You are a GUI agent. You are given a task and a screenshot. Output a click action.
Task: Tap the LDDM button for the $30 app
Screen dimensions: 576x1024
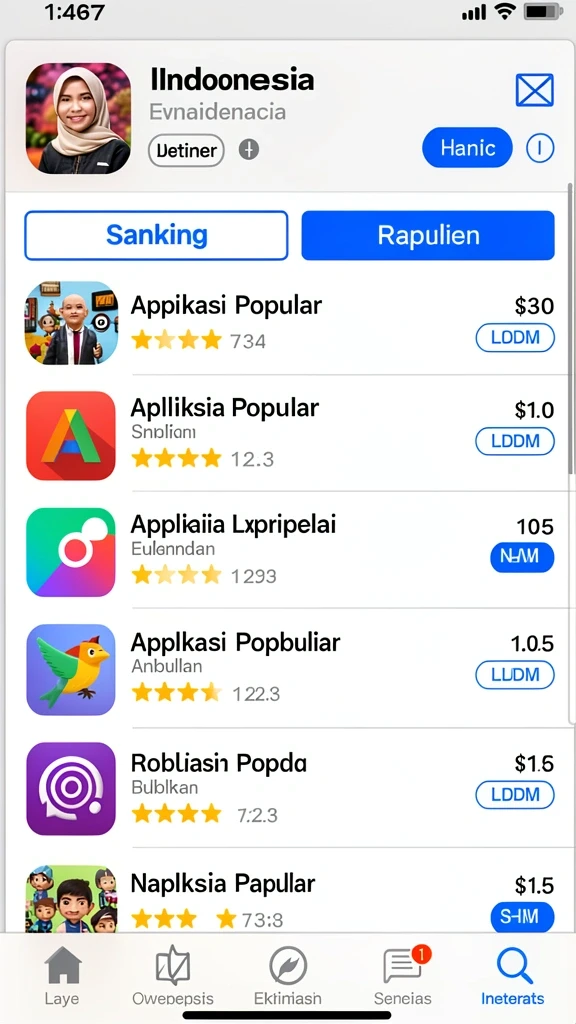(x=515, y=338)
